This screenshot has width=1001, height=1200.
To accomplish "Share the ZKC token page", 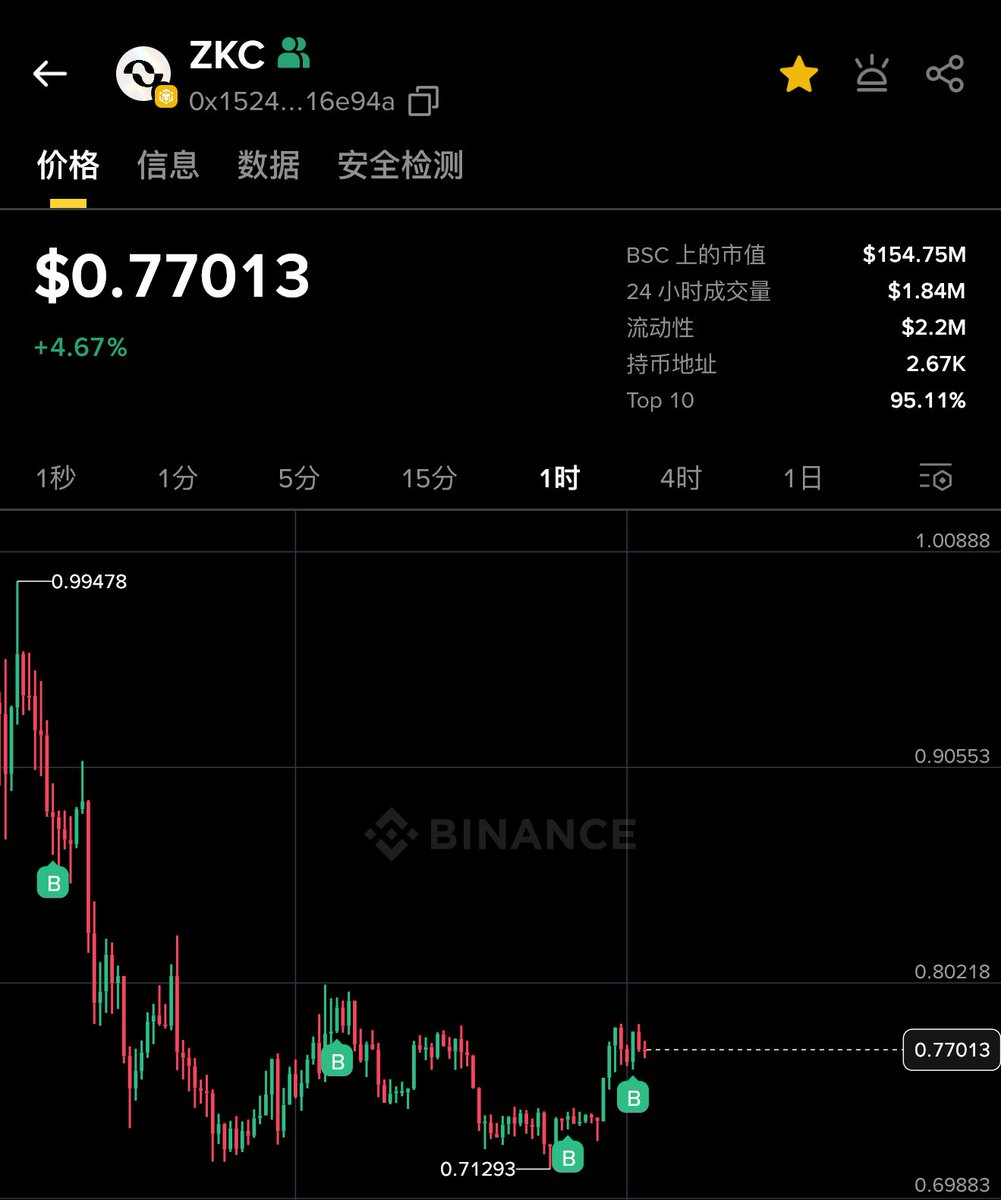I will [945, 74].
